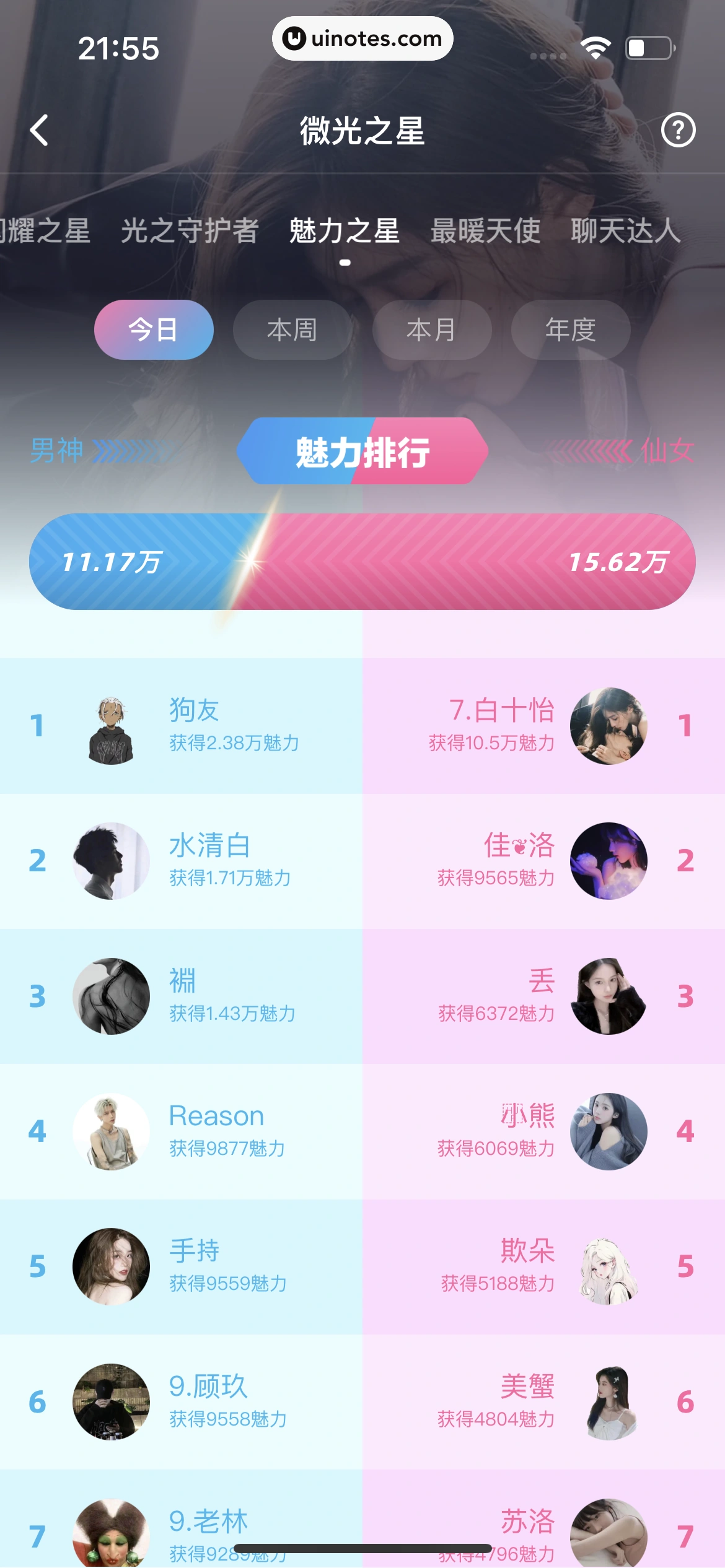Open 水清白's ranking entry
The image size is (725, 1568).
pos(181,861)
